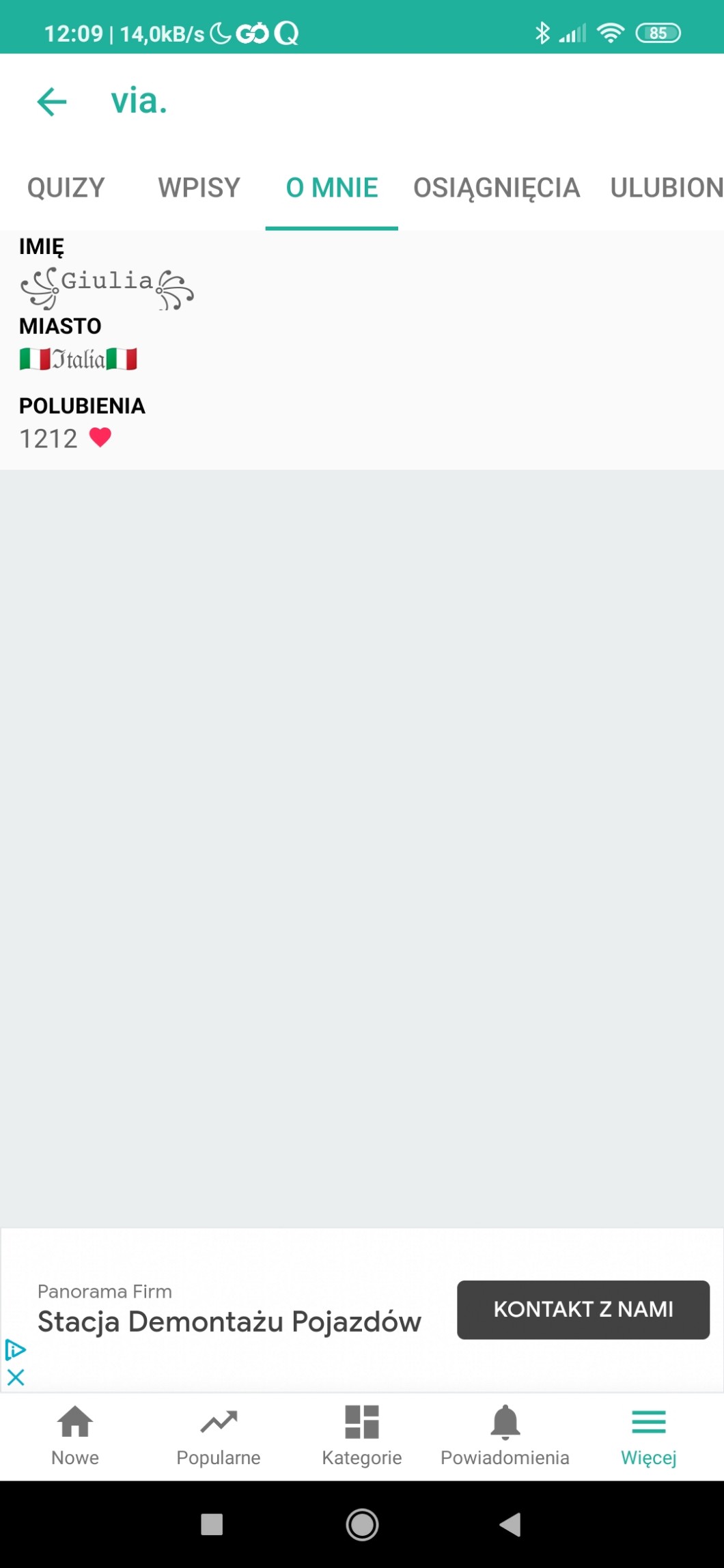This screenshot has height=1568, width=724.
Task: Open the WPISY tab
Action: (x=199, y=188)
